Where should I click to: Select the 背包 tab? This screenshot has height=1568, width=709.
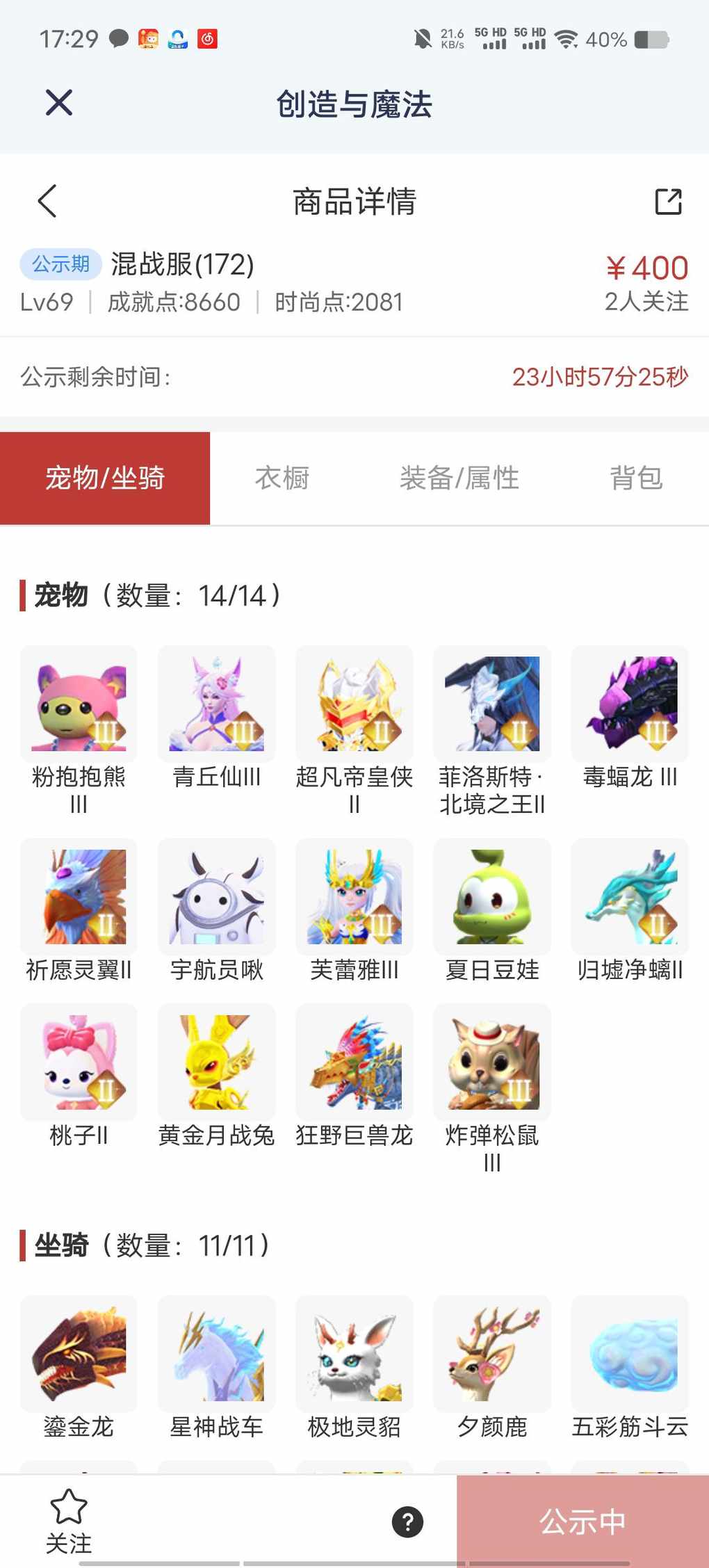click(x=635, y=478)
